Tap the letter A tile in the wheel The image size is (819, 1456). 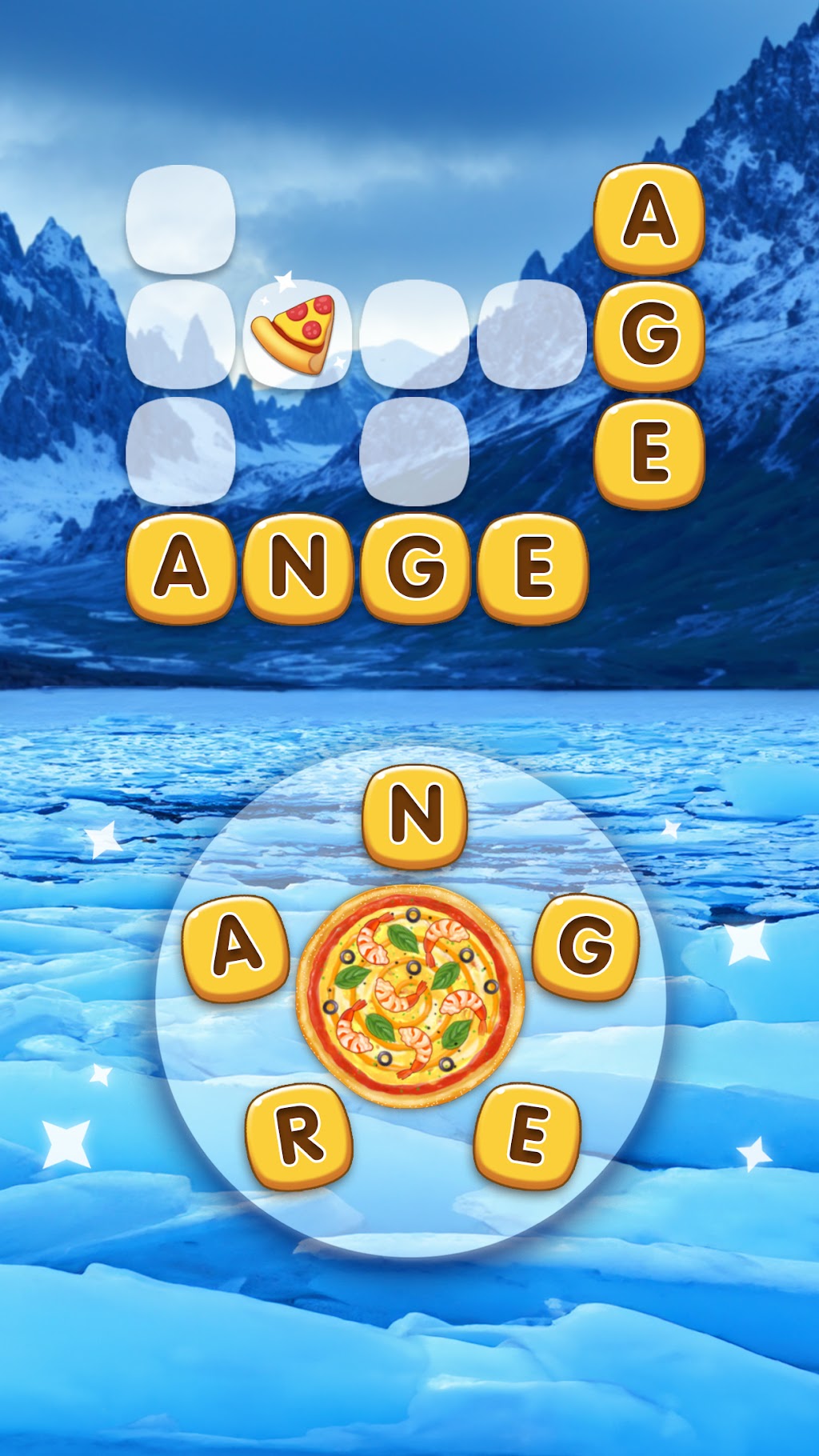(x=236, y=948)
